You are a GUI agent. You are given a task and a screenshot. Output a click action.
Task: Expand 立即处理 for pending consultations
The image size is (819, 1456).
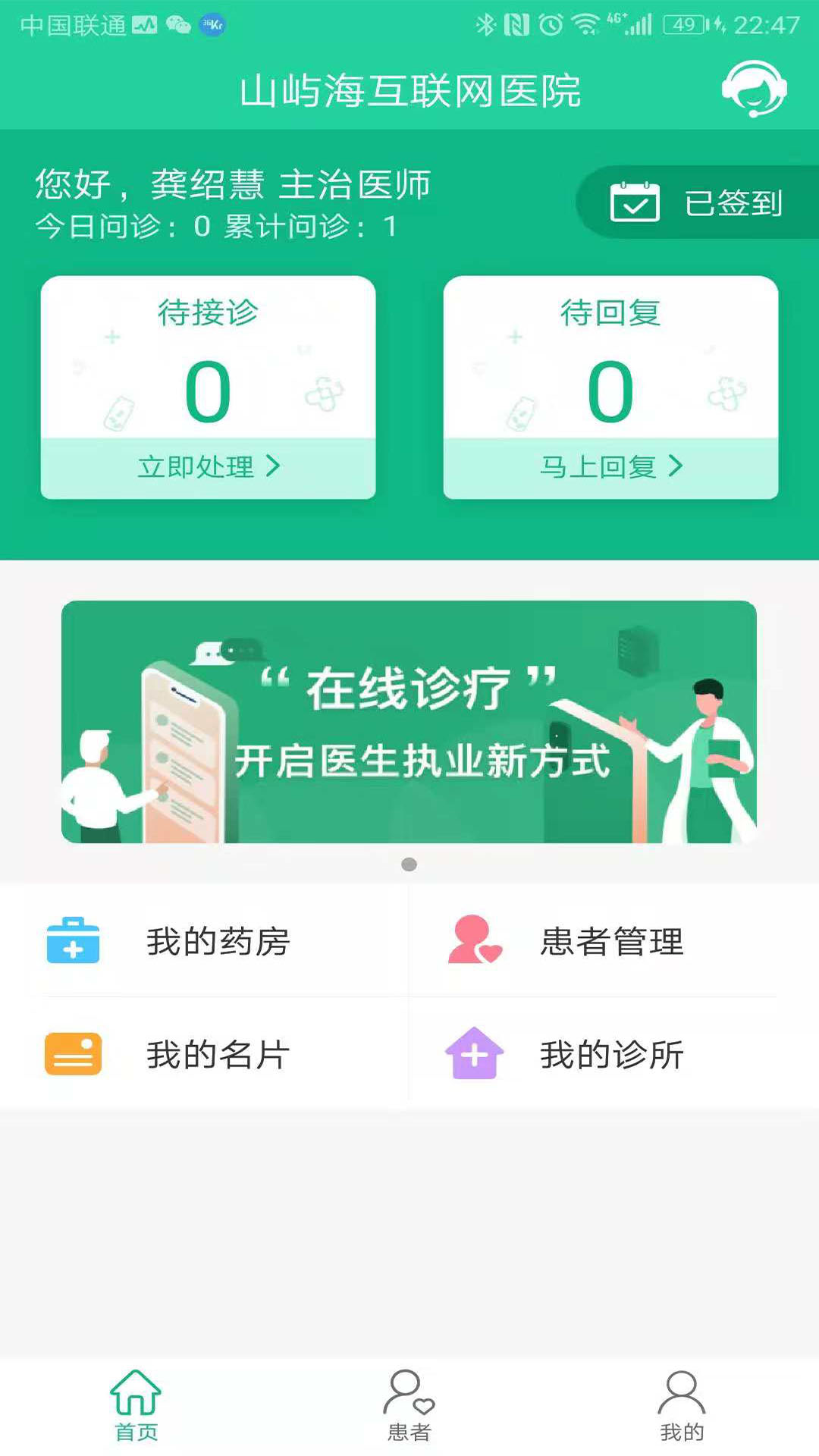(x=208, y=467)
